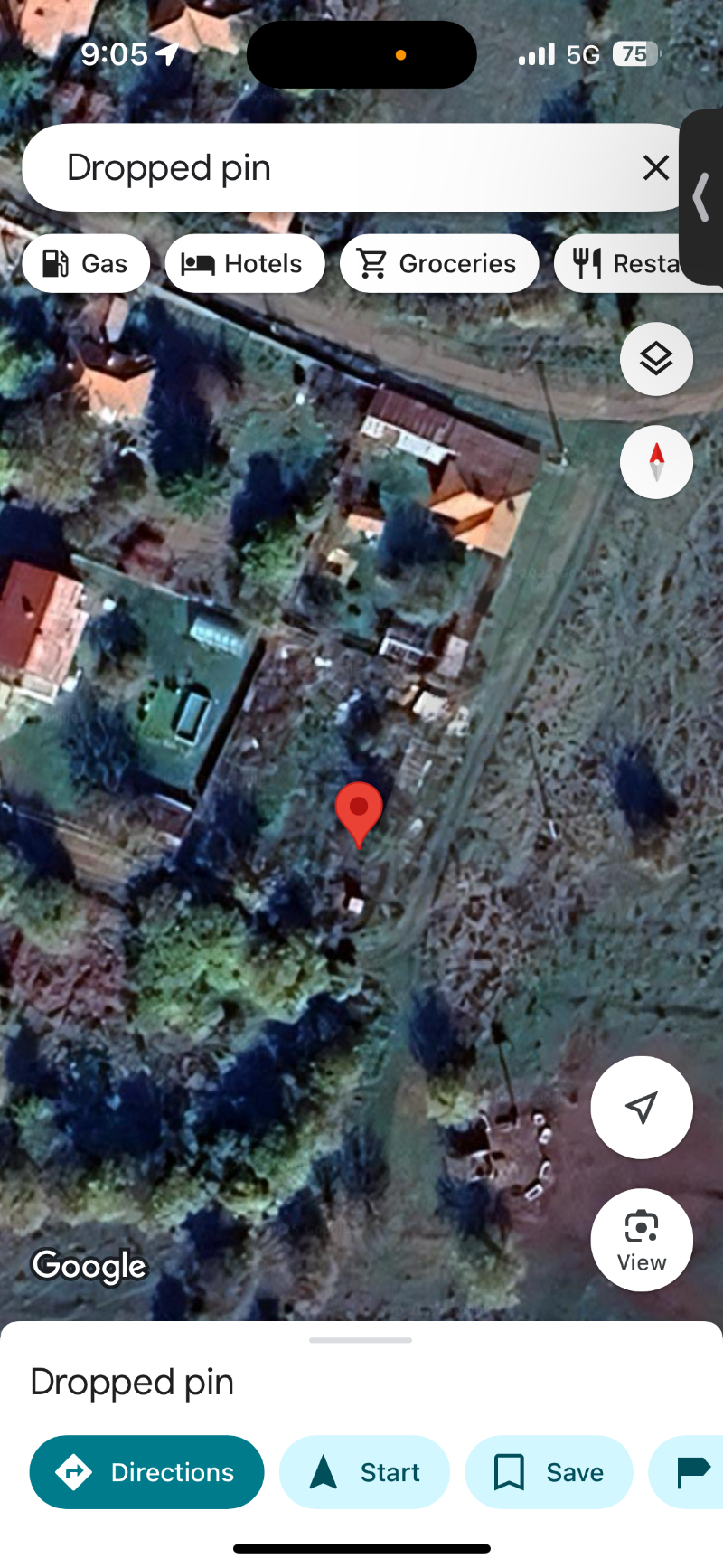Start navigation to the pin

[x=364, y=1472]
